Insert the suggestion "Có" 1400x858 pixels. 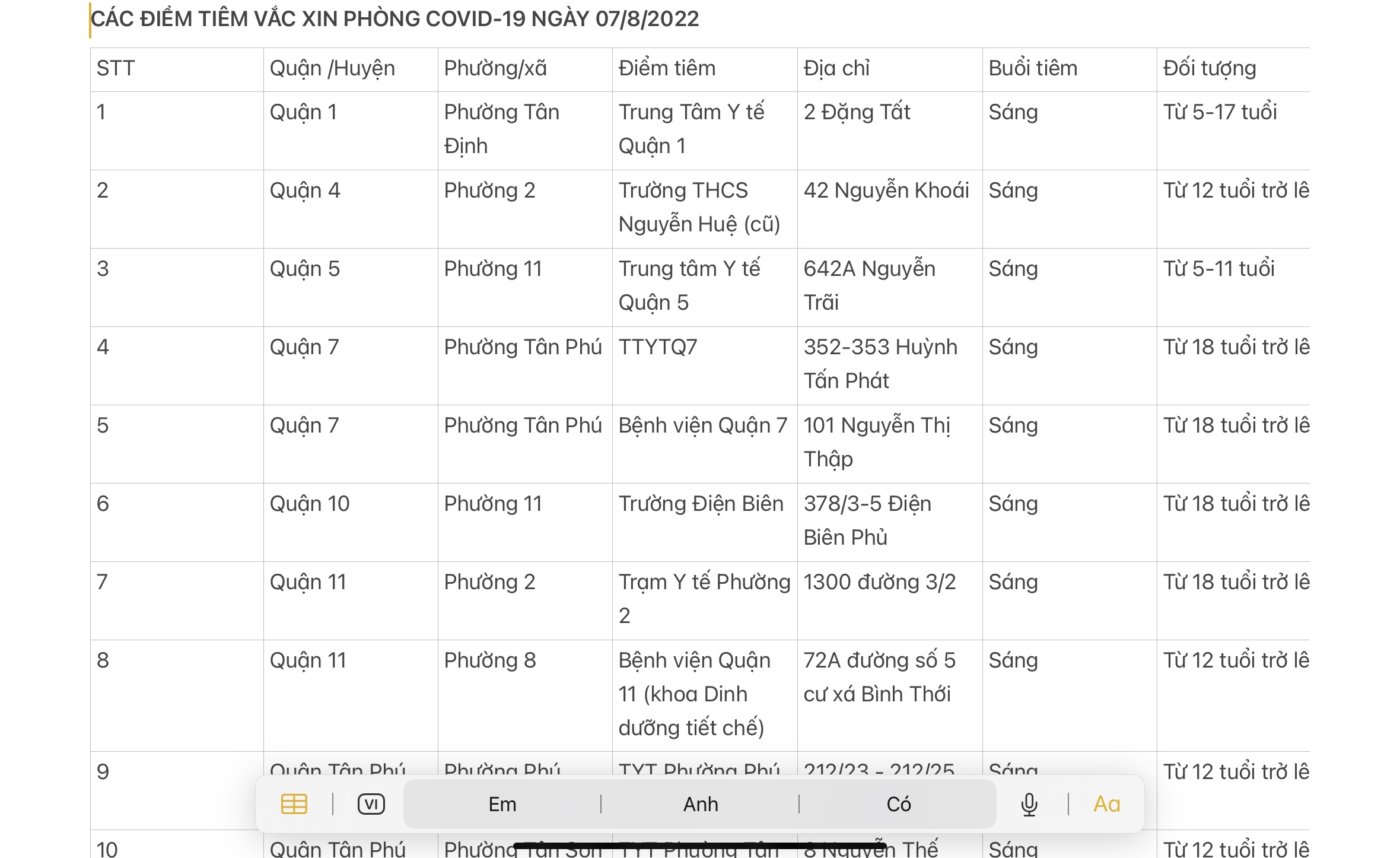898,804
